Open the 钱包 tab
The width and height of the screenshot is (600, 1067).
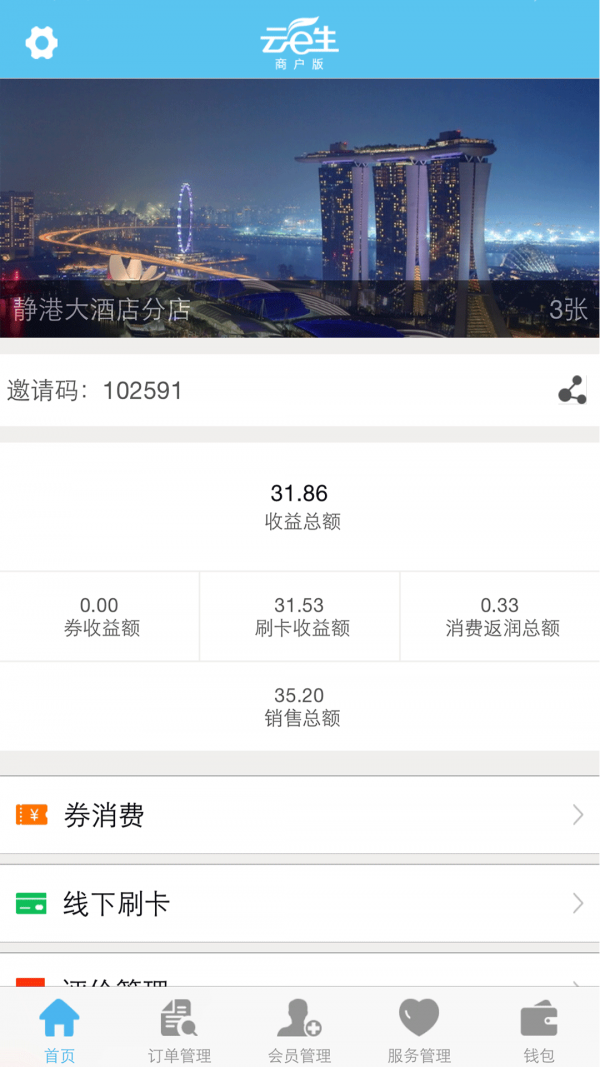(539, 1030)
